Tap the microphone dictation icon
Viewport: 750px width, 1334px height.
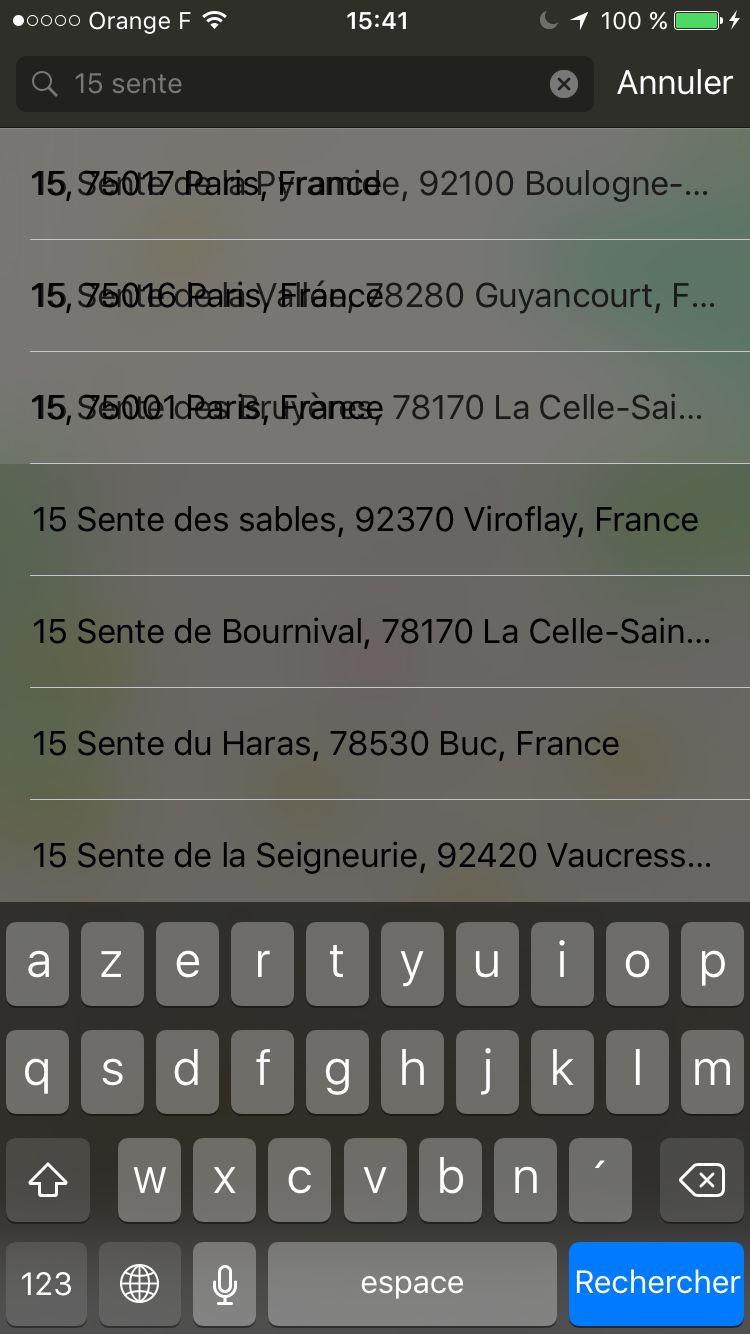224,1283
